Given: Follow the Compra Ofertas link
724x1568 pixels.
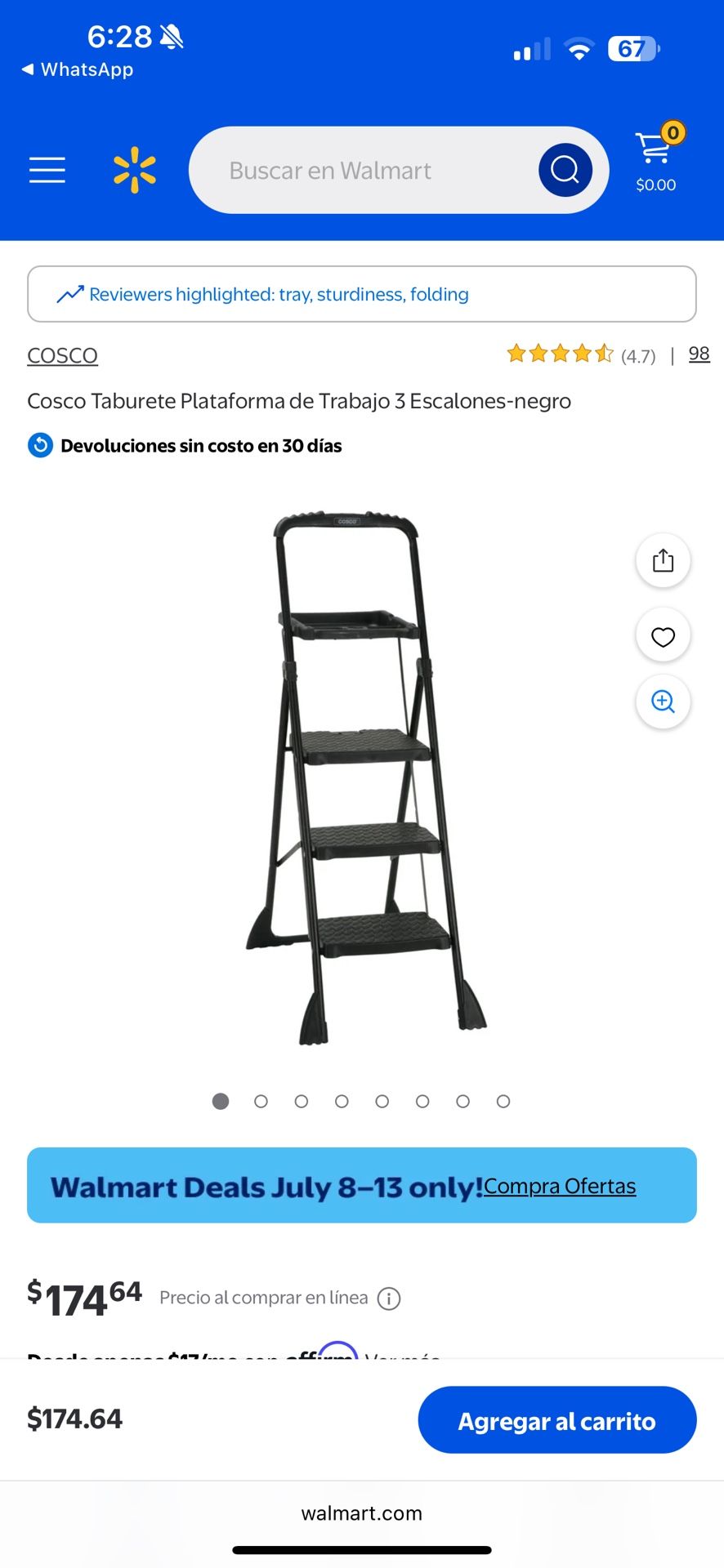Looking at the screenshot, I should [x=560, y=1186].
